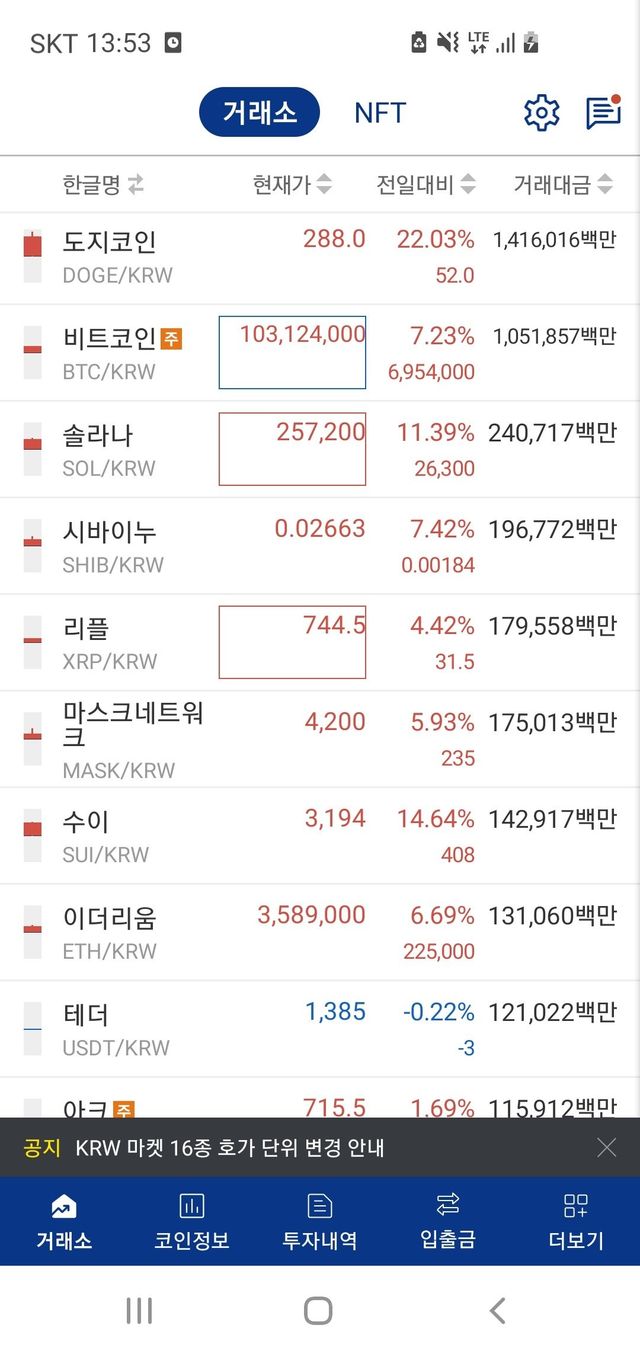Open the 더보기 tab
Image resolution: width=640 pixels, height=1351 pixels.
tap(575, 1221)
